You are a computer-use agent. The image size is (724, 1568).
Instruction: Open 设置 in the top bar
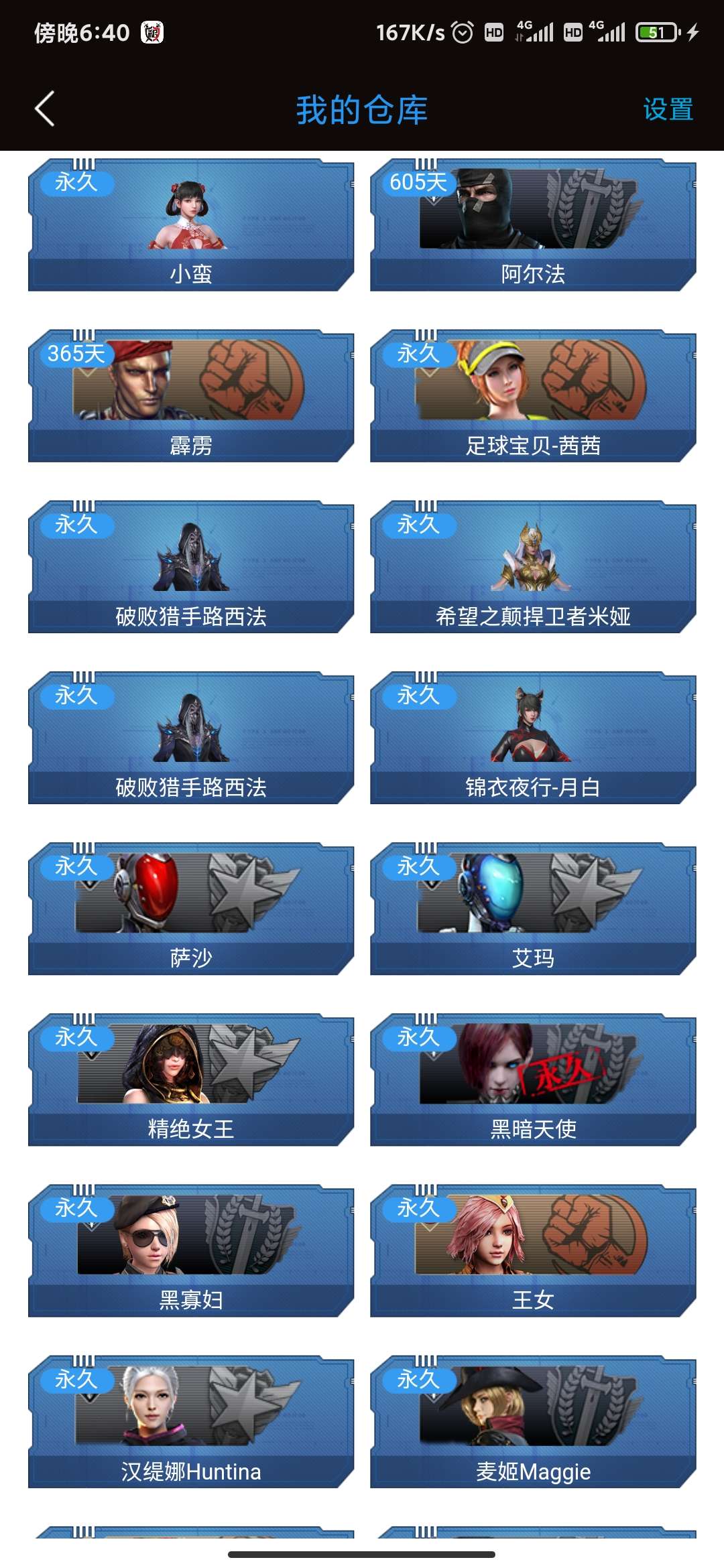point(668,109)
